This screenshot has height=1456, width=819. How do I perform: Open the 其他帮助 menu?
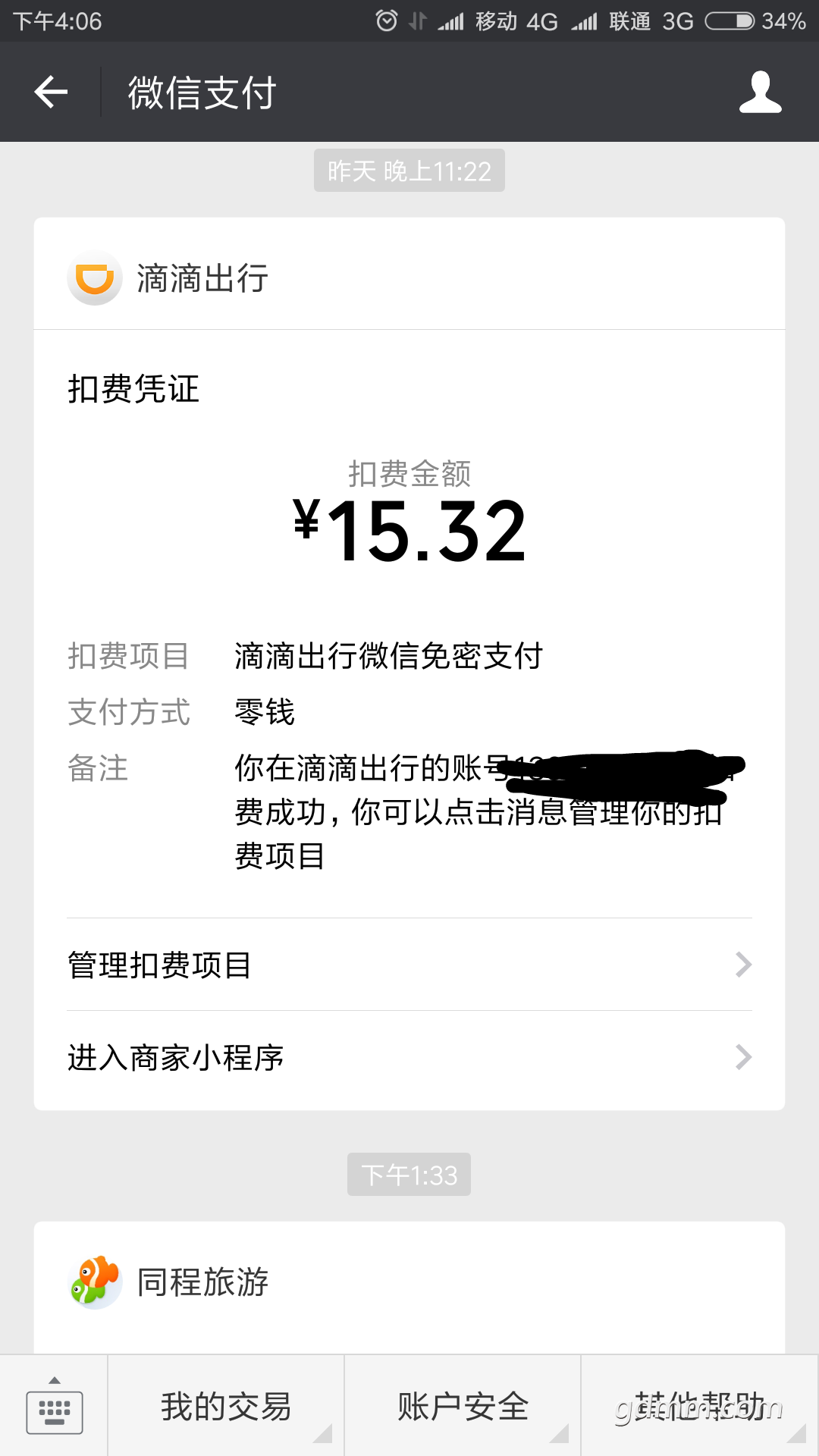[x=699, y=1407]
